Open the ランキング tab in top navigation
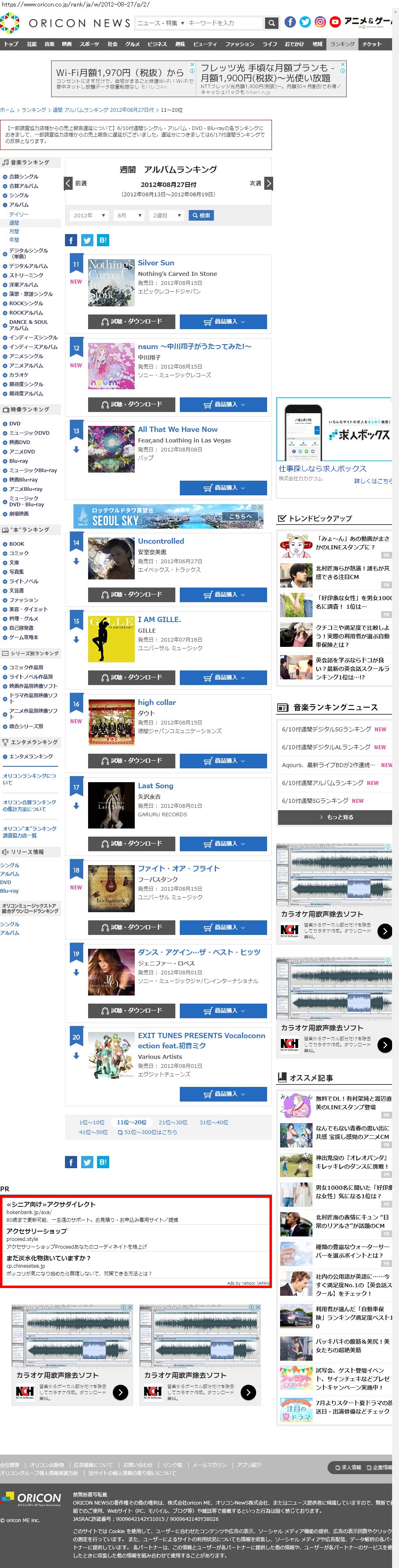 coord(342,44)
